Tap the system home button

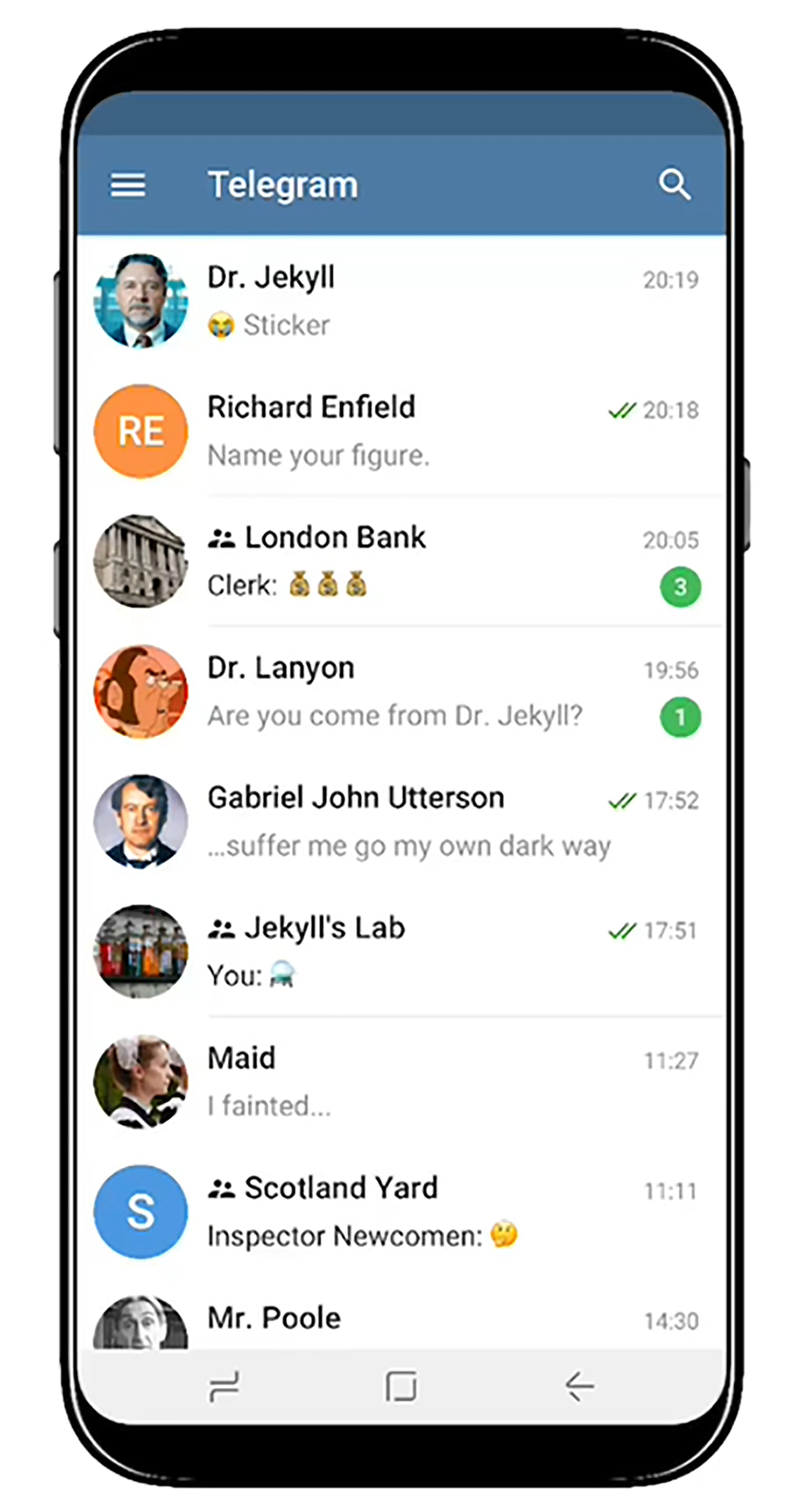[x=401, y=1386]
